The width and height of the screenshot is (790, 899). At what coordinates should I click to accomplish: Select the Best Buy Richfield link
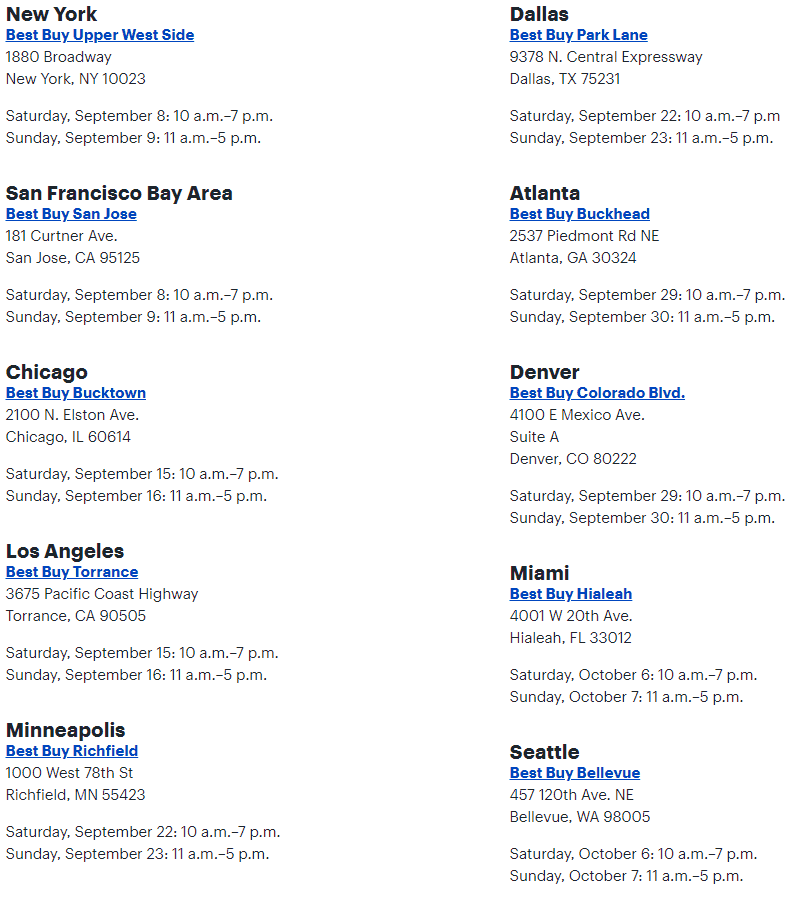click(x=72, y=751)
